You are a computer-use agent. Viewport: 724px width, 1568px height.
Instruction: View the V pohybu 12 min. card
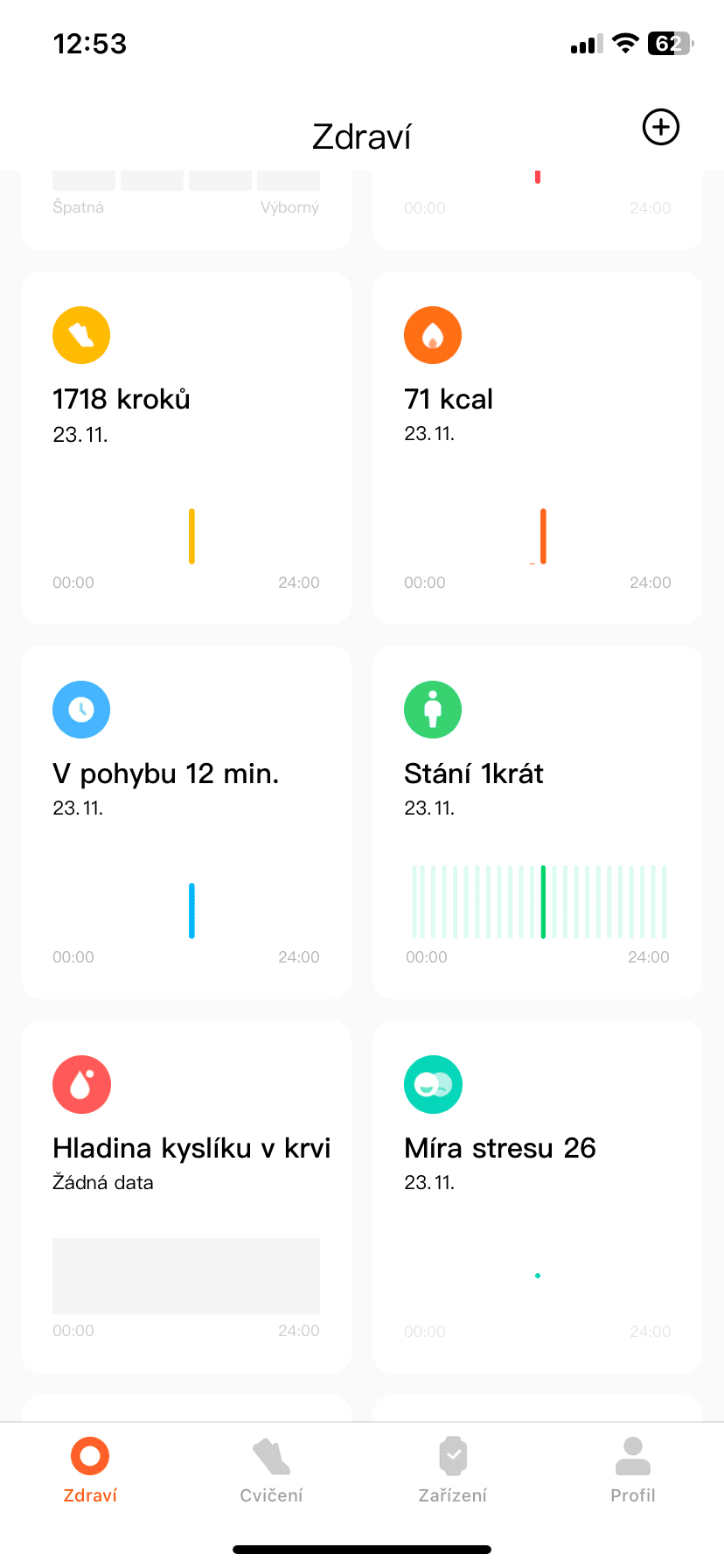(x=186, y=822)
